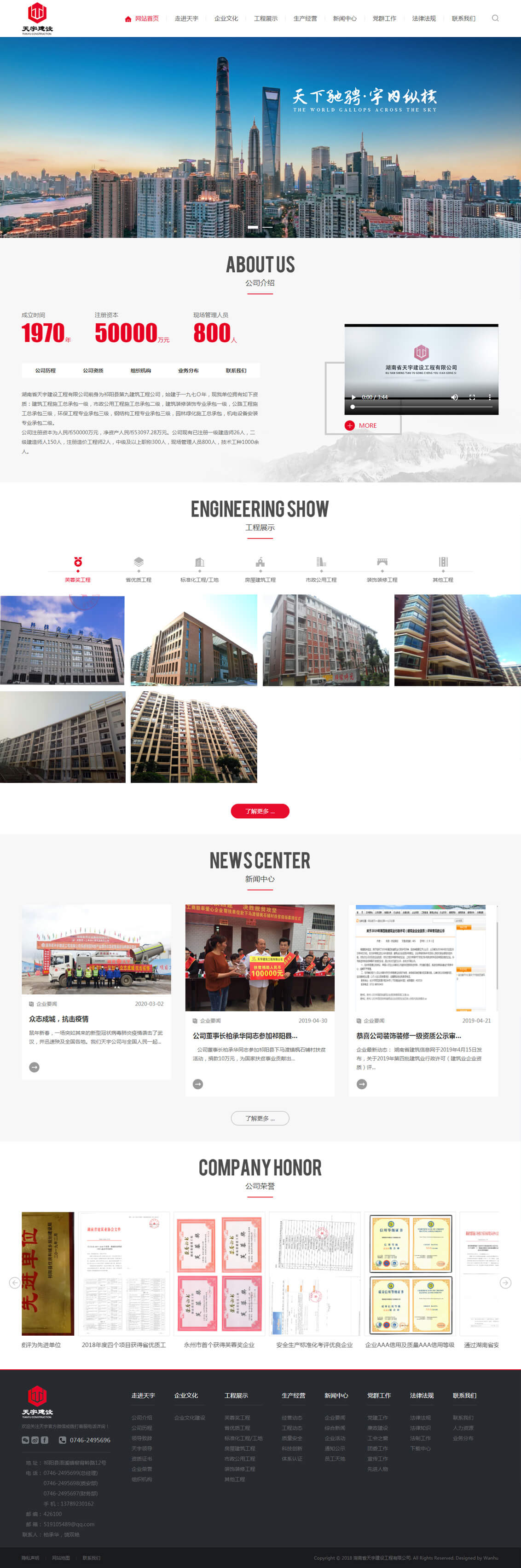Open 新闻中心 in the top navigation

pyautogui.click(x=344, y=19)
